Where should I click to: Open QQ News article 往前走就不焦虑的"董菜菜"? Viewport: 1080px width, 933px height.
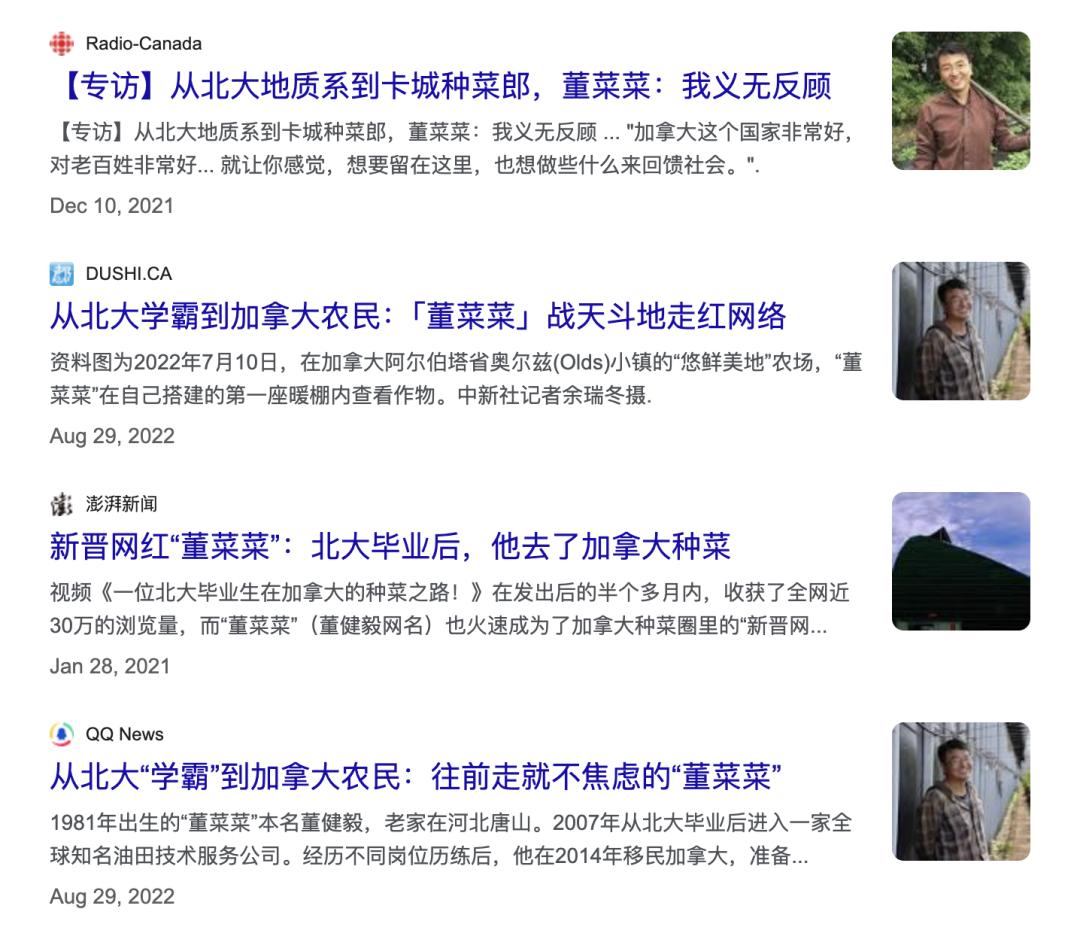[415, 777]
